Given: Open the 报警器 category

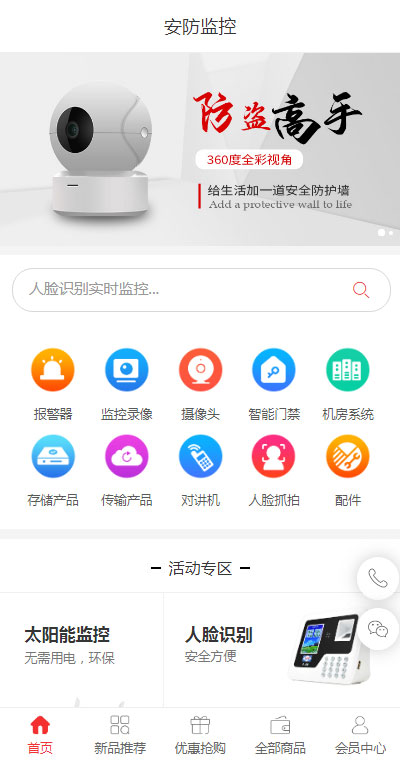Looking at the screenshot, I should pyautogui.click(x=53, y=384).
